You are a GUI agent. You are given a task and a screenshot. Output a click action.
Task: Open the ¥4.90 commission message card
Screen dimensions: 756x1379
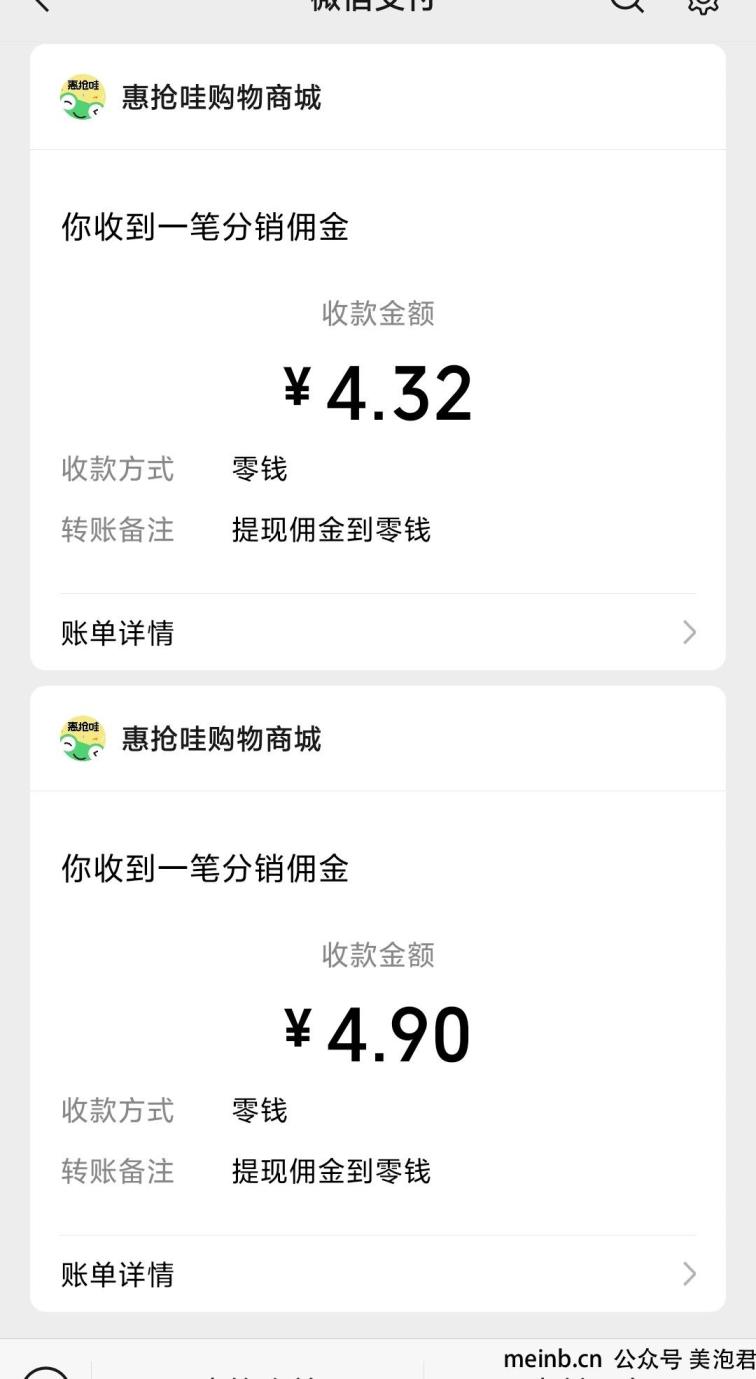pos(378,998)
